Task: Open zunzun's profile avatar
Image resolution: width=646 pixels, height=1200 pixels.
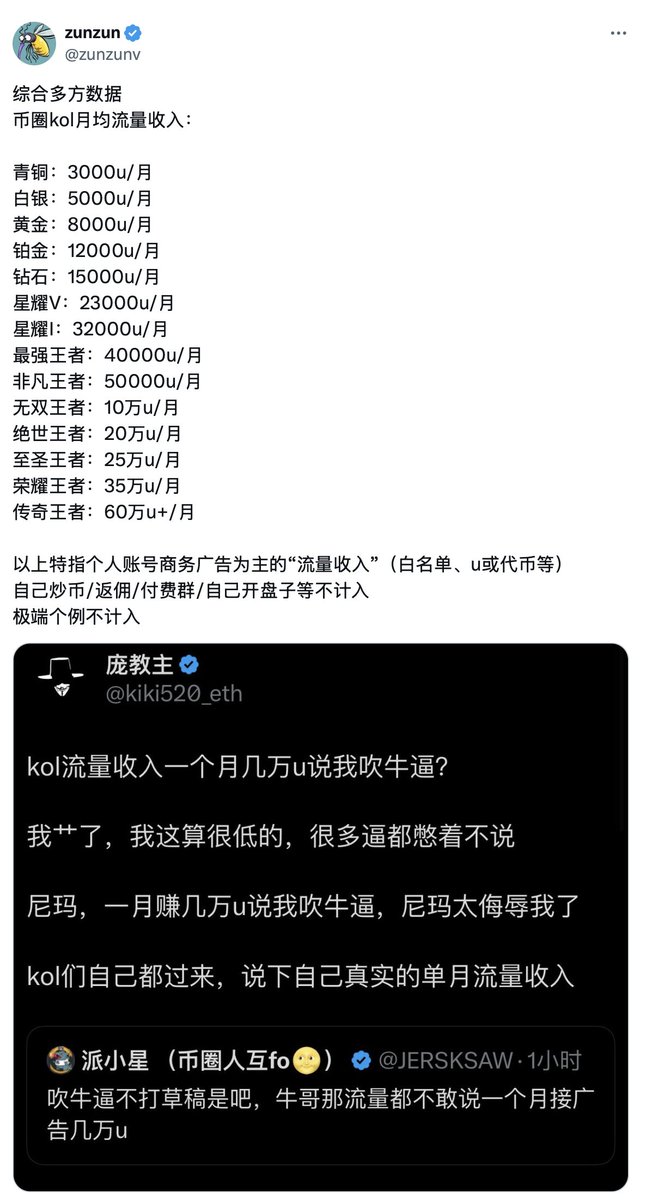Action: [34, 43]
